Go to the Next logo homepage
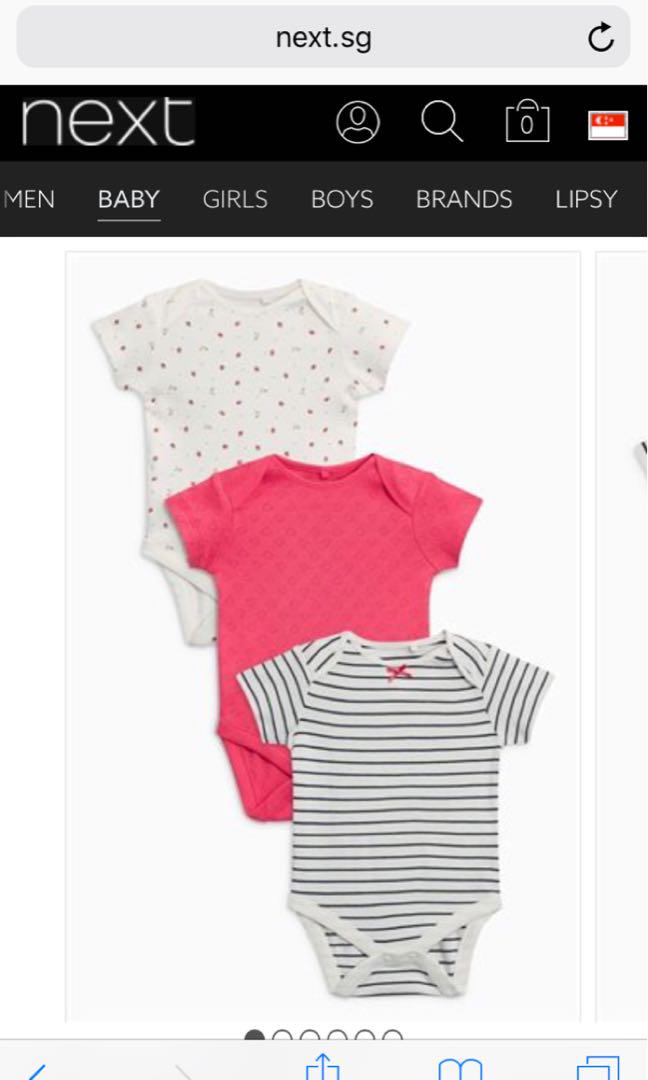Viewport: 648px width, 1080px height. [108, 122]
